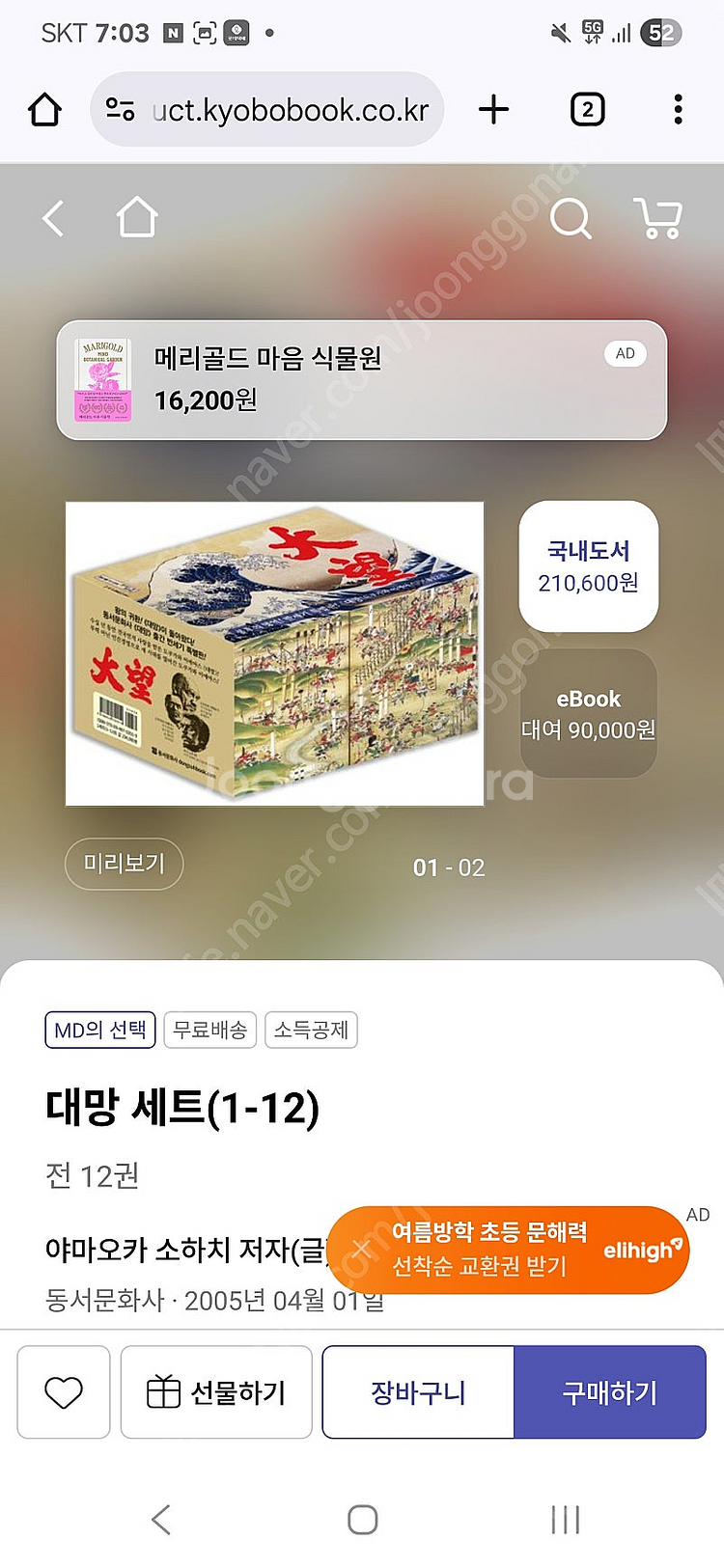
Task: Go back to the previous Kyobo page
Action: [54, 219]
